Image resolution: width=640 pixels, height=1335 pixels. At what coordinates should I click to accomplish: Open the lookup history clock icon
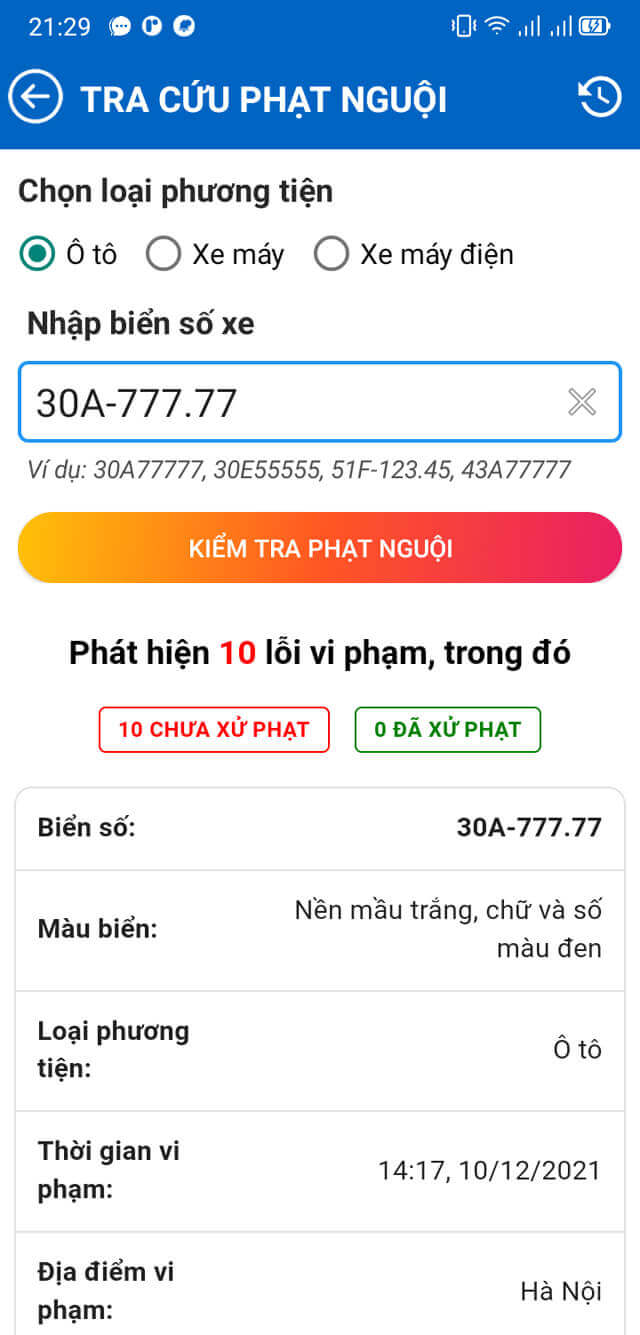(x=600, y=97)
